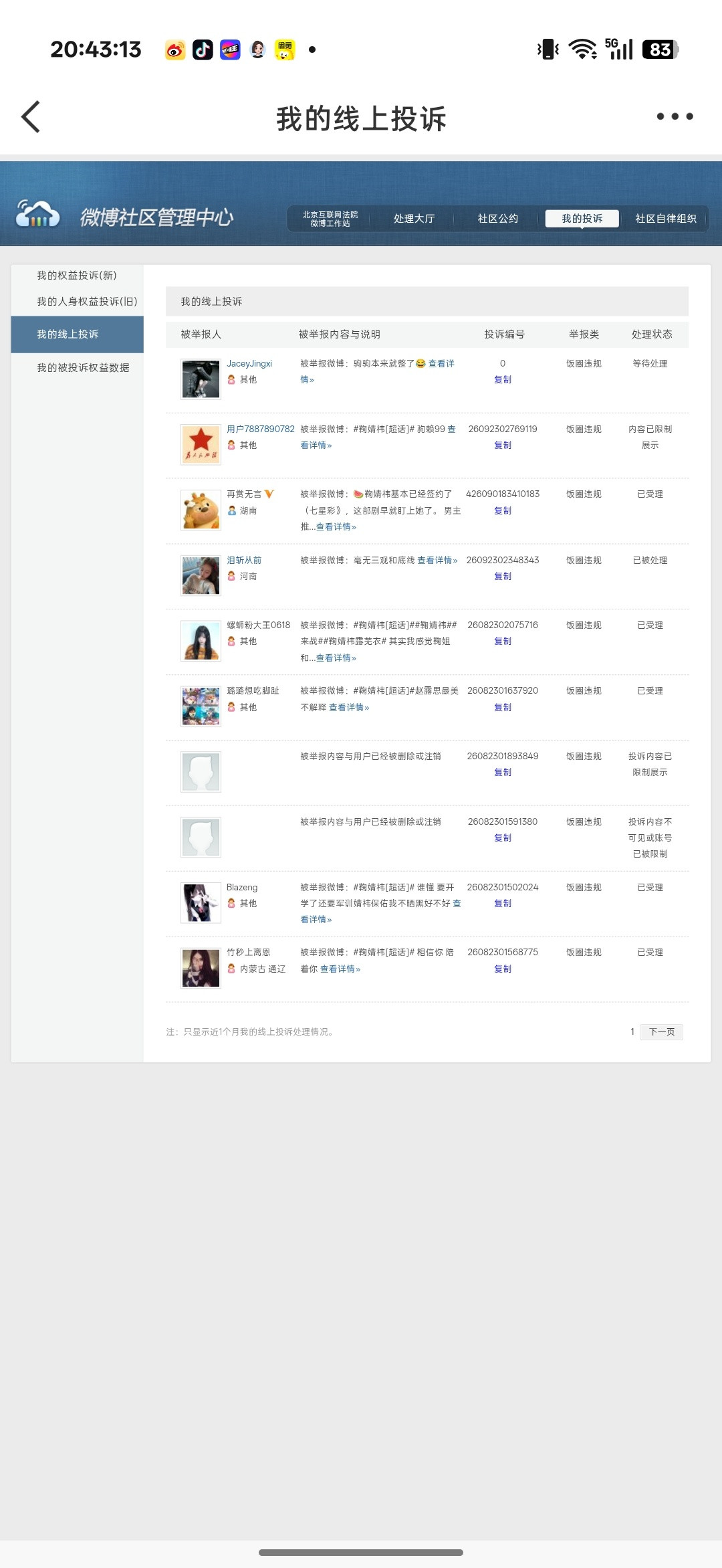722x1568 pixels.
Task: Copy complaint number 26082301568775
Action: (503, 969)
